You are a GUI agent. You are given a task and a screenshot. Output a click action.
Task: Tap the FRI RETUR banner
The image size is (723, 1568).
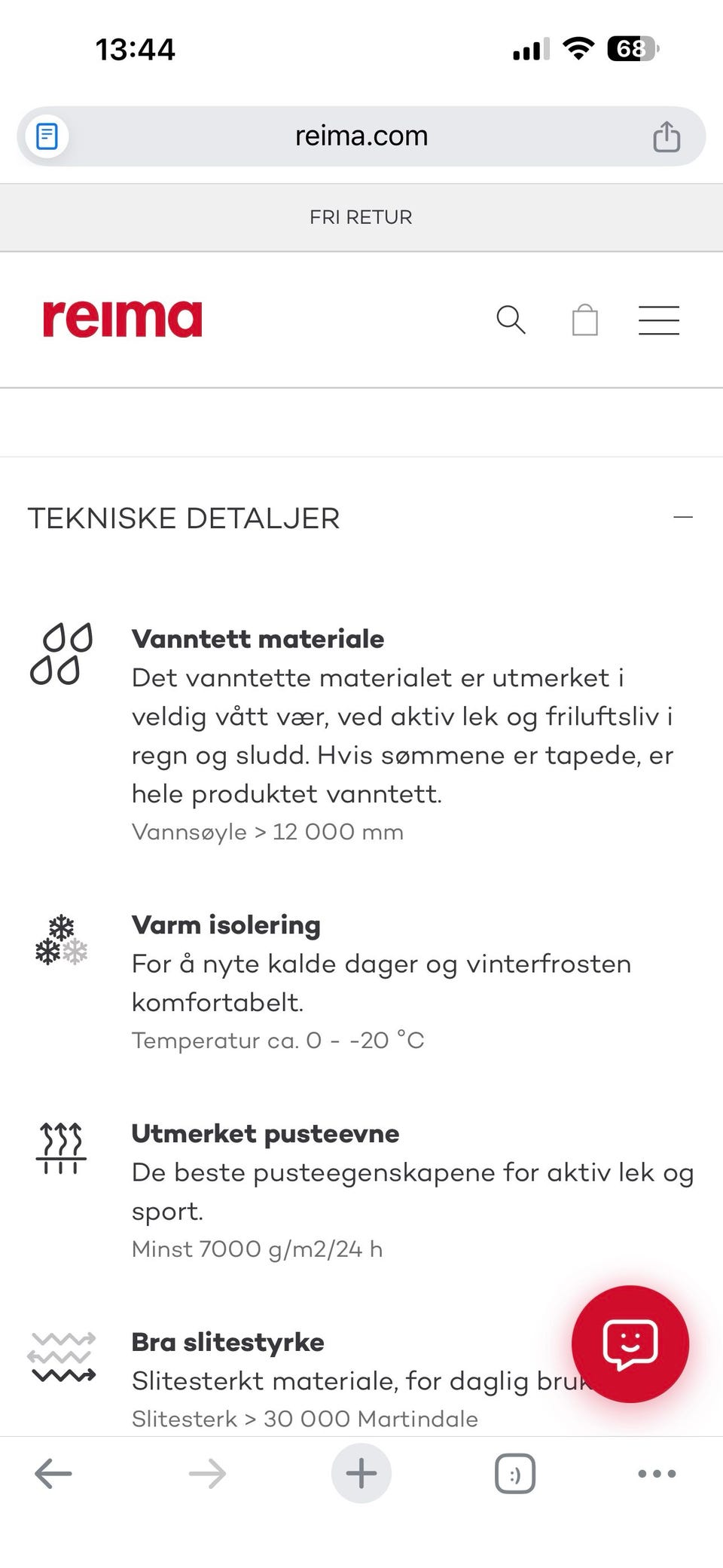coord(361,217)
